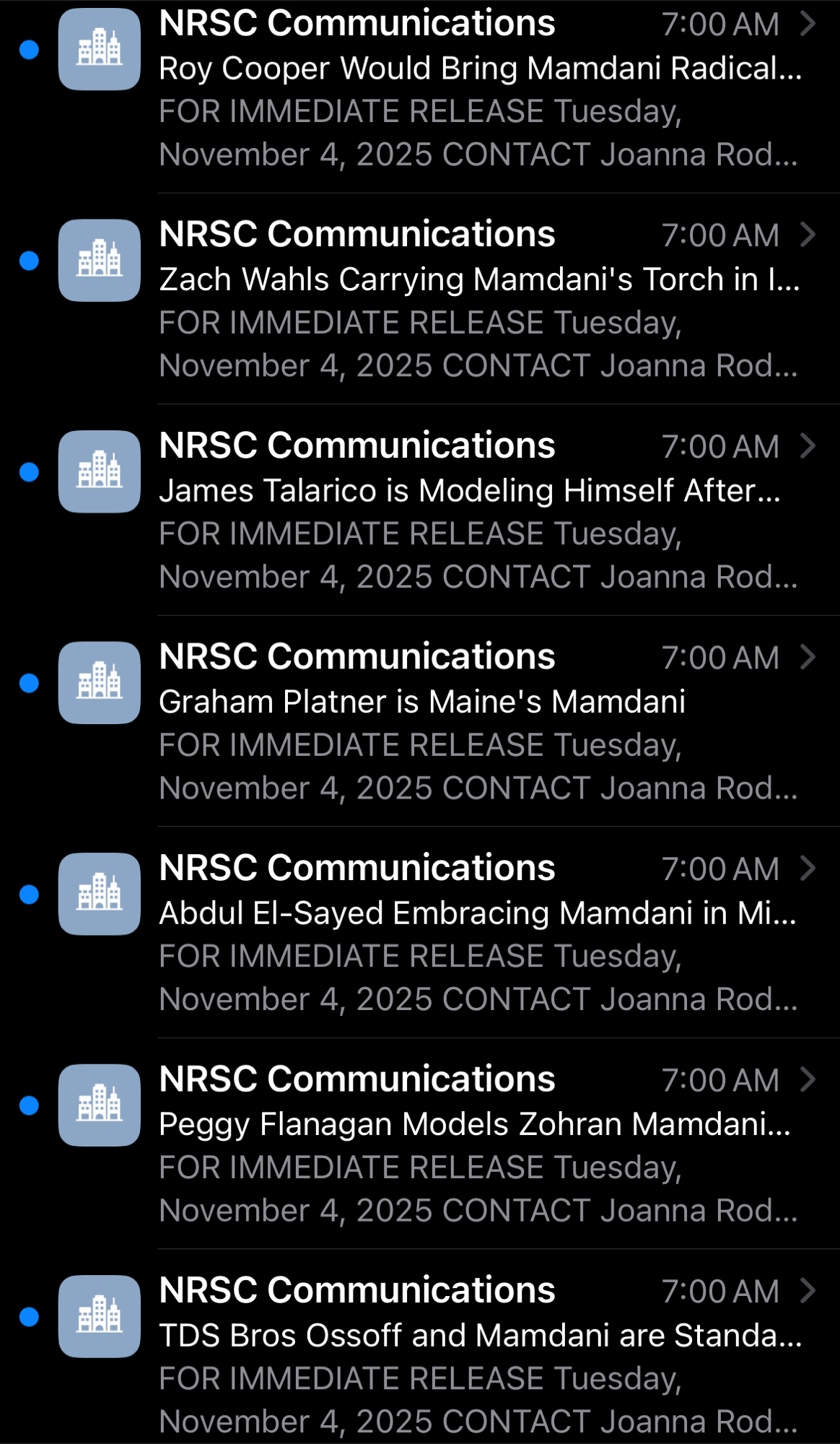Open the Zach Wahls Carrying Mamdani's Torch email
840x1444 pixels.
pyautogui.click(x=479, y=280)
